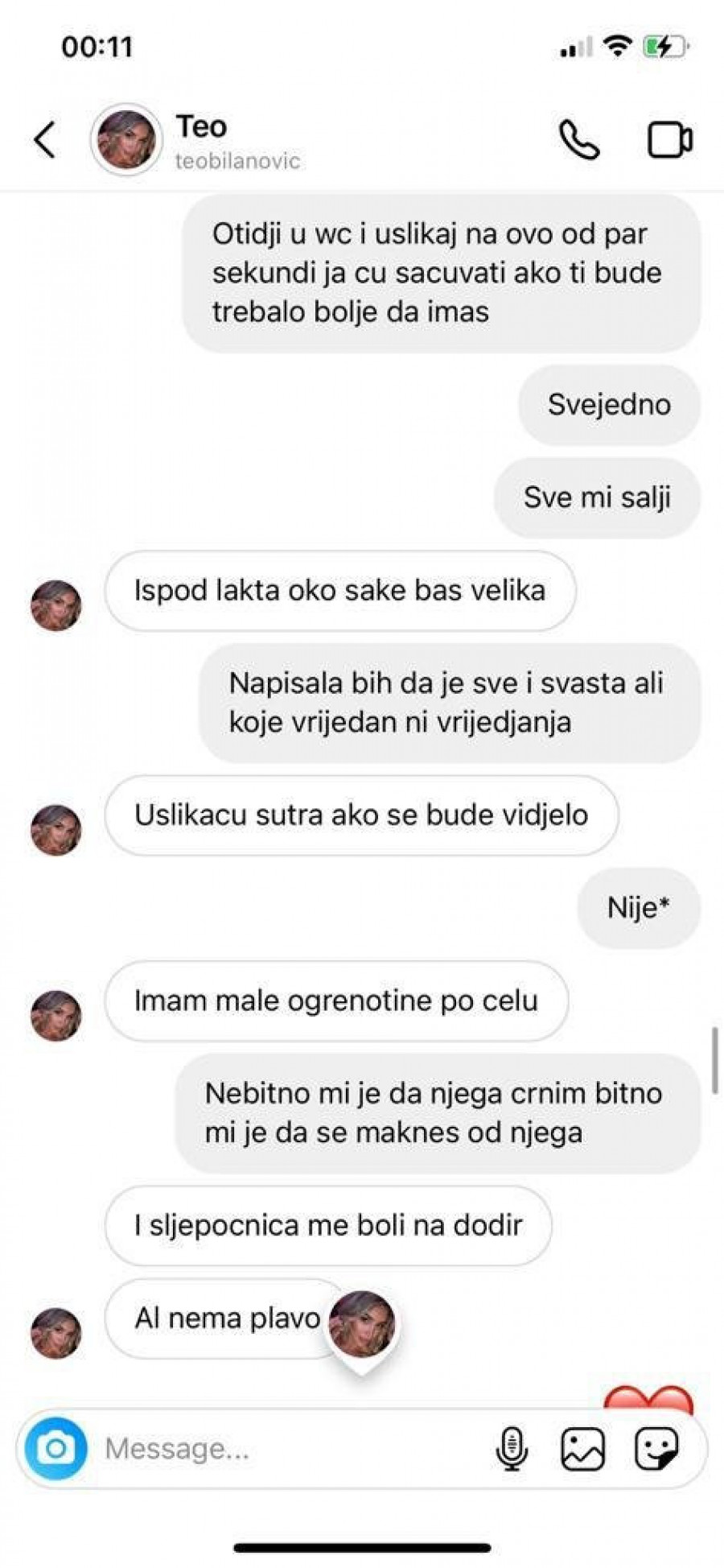The width and height of the screenshot is (724, 1568).
Task: Start a video call with Teo
Action: tap(669, 140)
